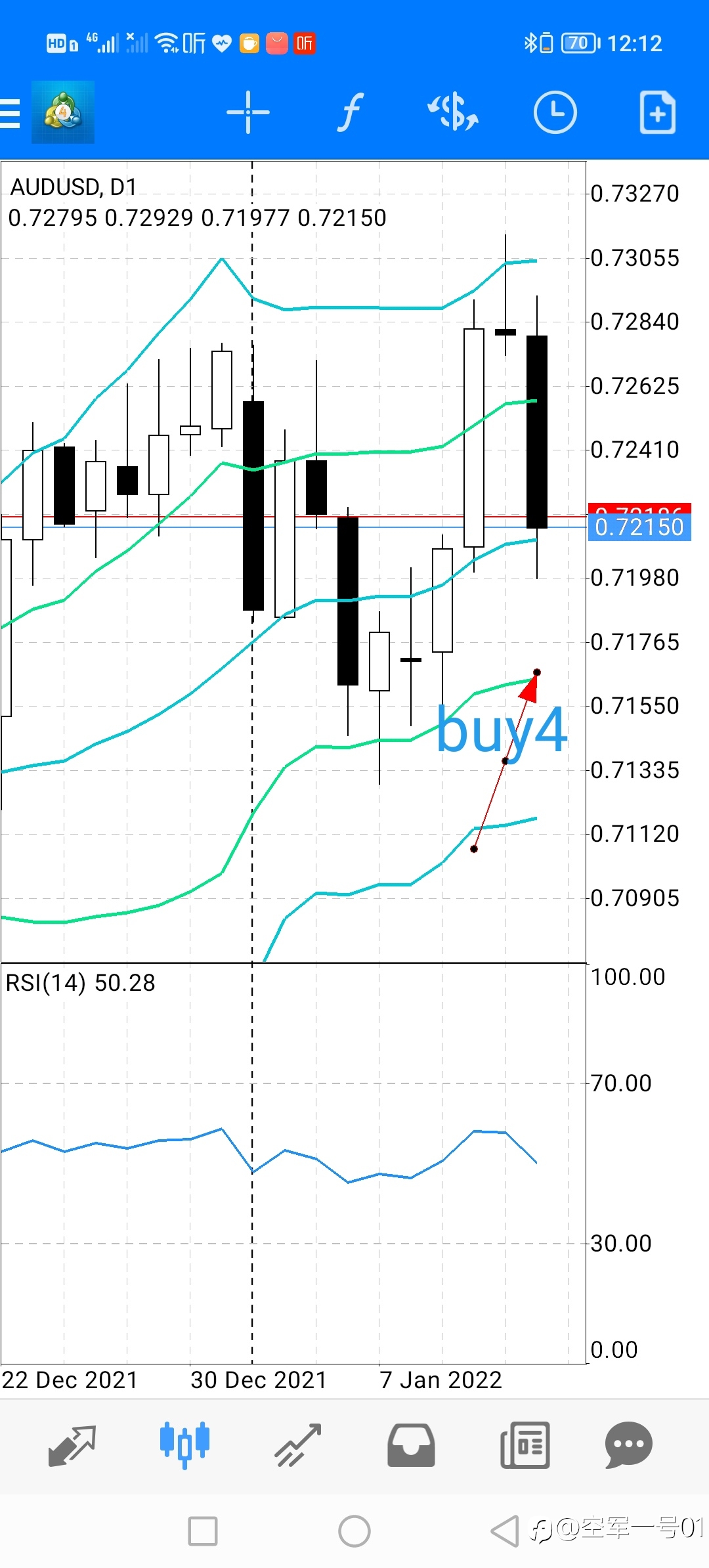Tap the system home button
Image resolution: width=709 pixels, height=1568 pixels.
(x=354, y=1531)
